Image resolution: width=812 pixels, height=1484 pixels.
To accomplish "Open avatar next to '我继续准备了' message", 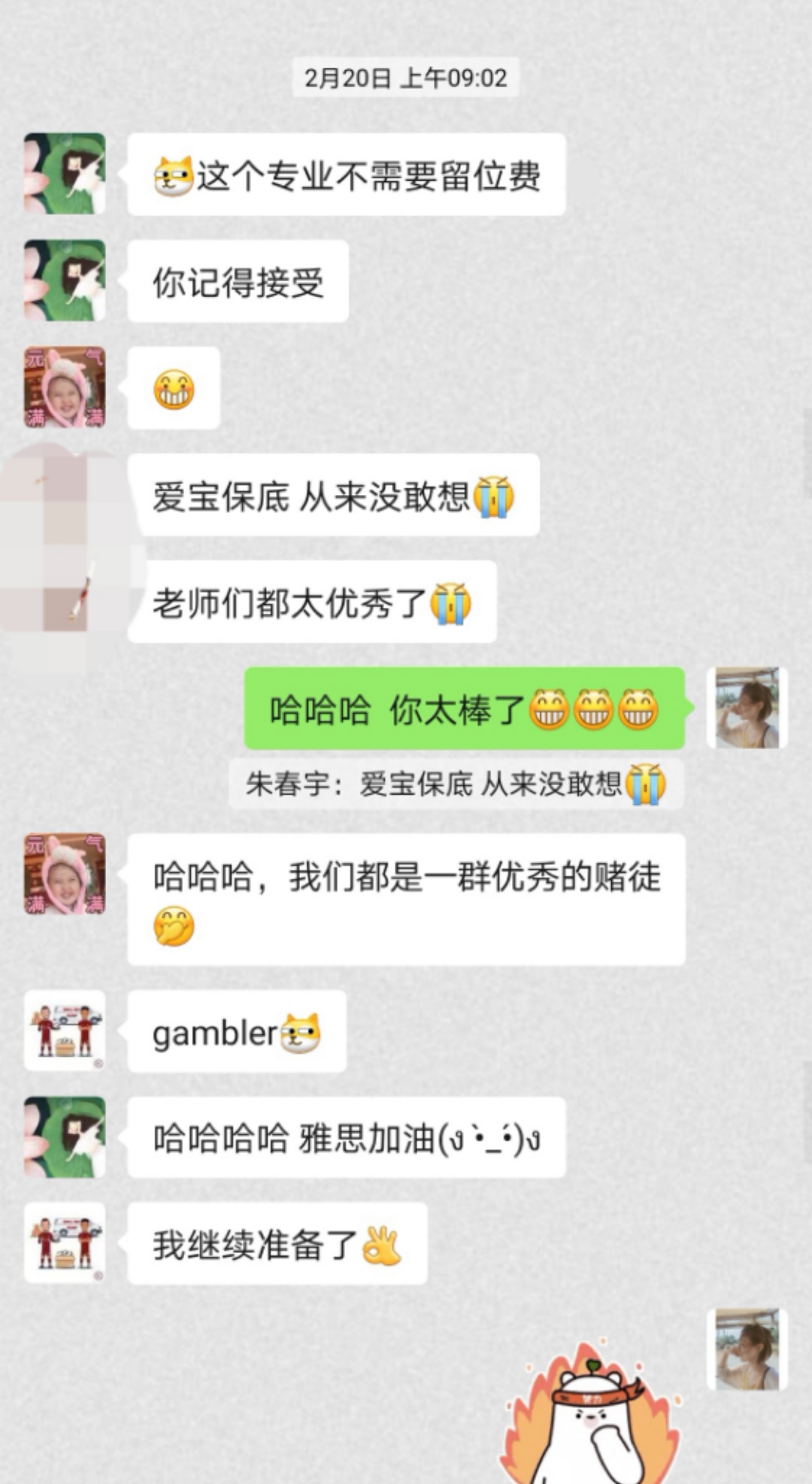I will pyautogui.click(x=65, y=1243).
